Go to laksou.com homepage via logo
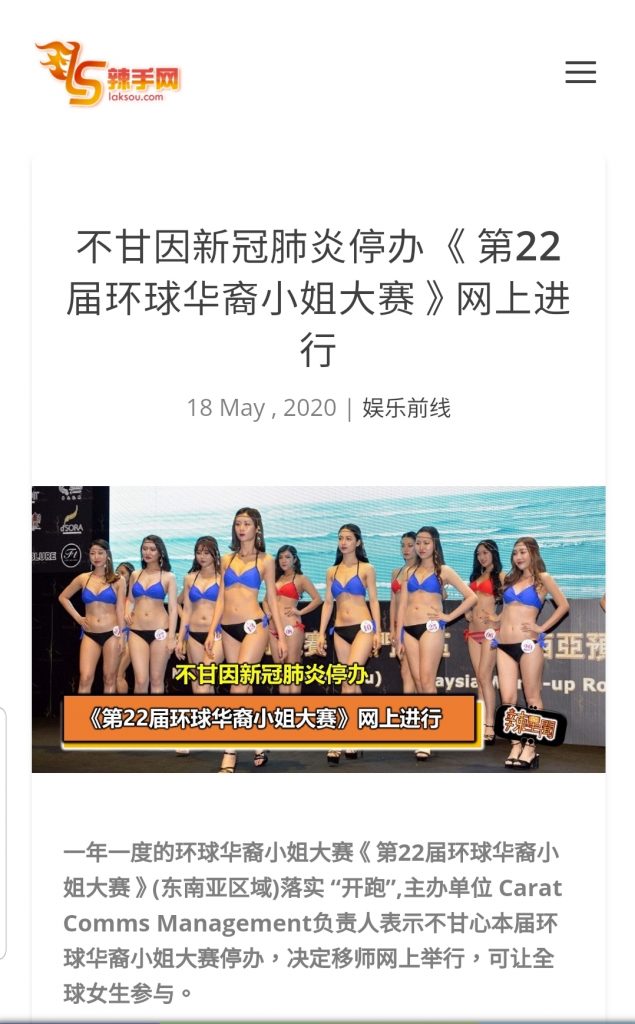This screenshot has width=635, height=1024. (108, 73)
